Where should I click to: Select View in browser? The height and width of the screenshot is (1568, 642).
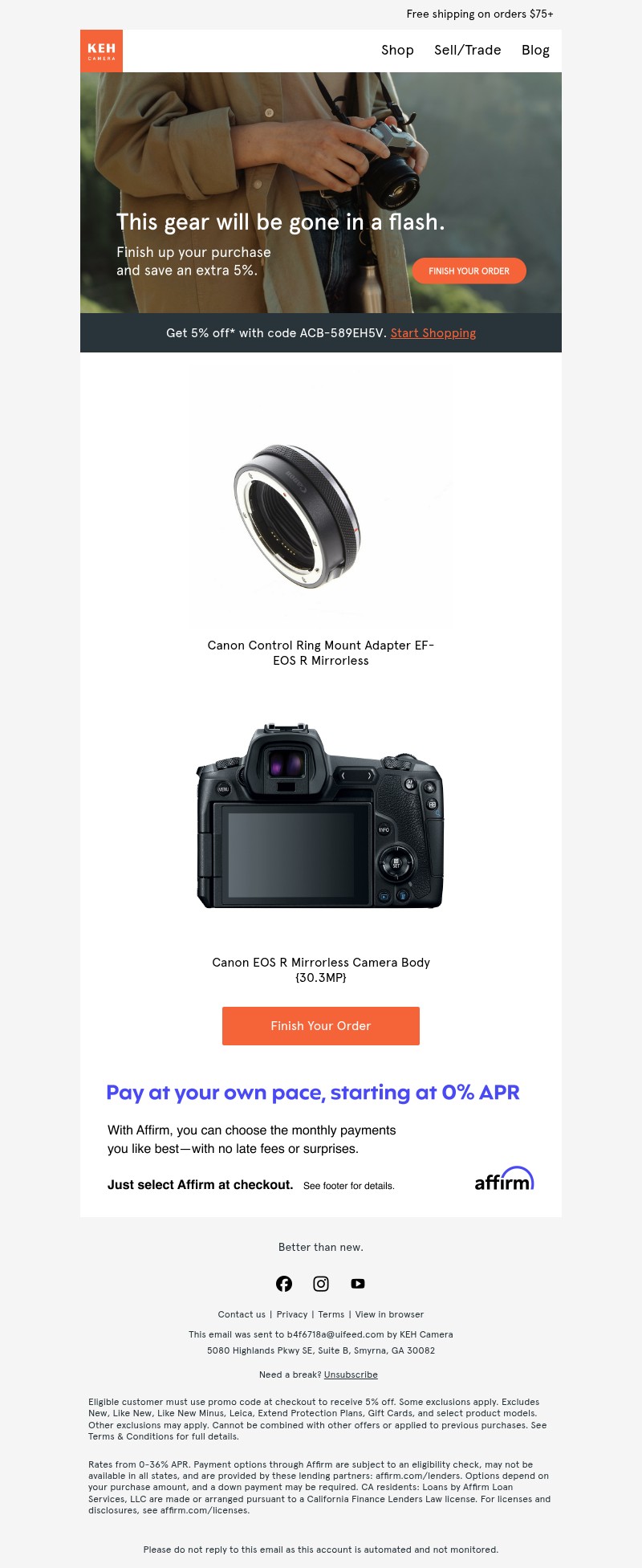click(389, 1314)
